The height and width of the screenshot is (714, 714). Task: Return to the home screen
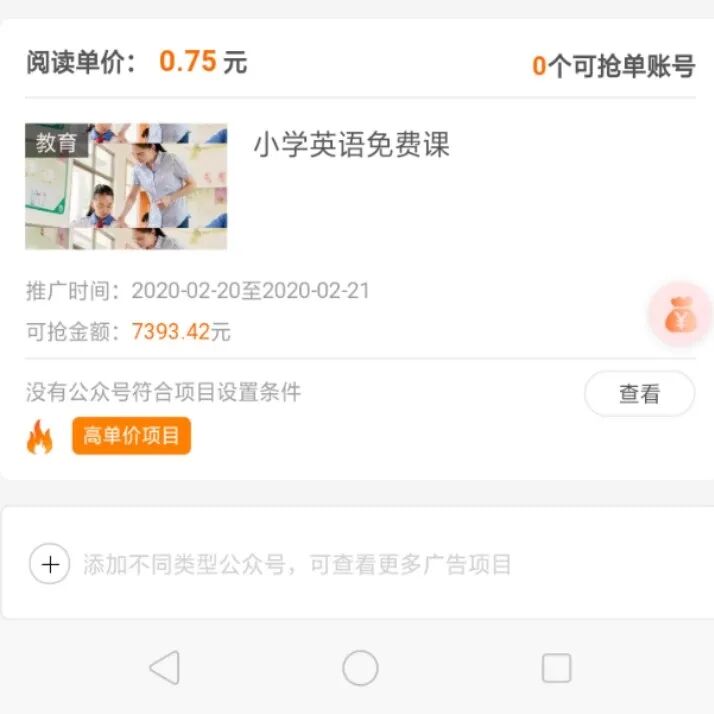(x=360, y=667)
